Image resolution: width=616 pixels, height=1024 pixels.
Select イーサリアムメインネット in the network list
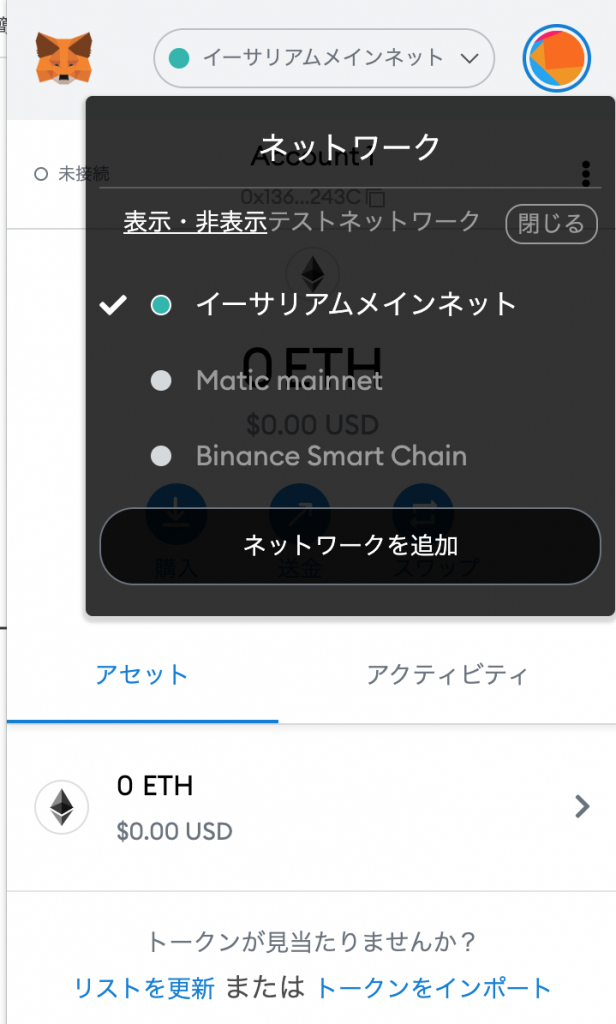356,304
